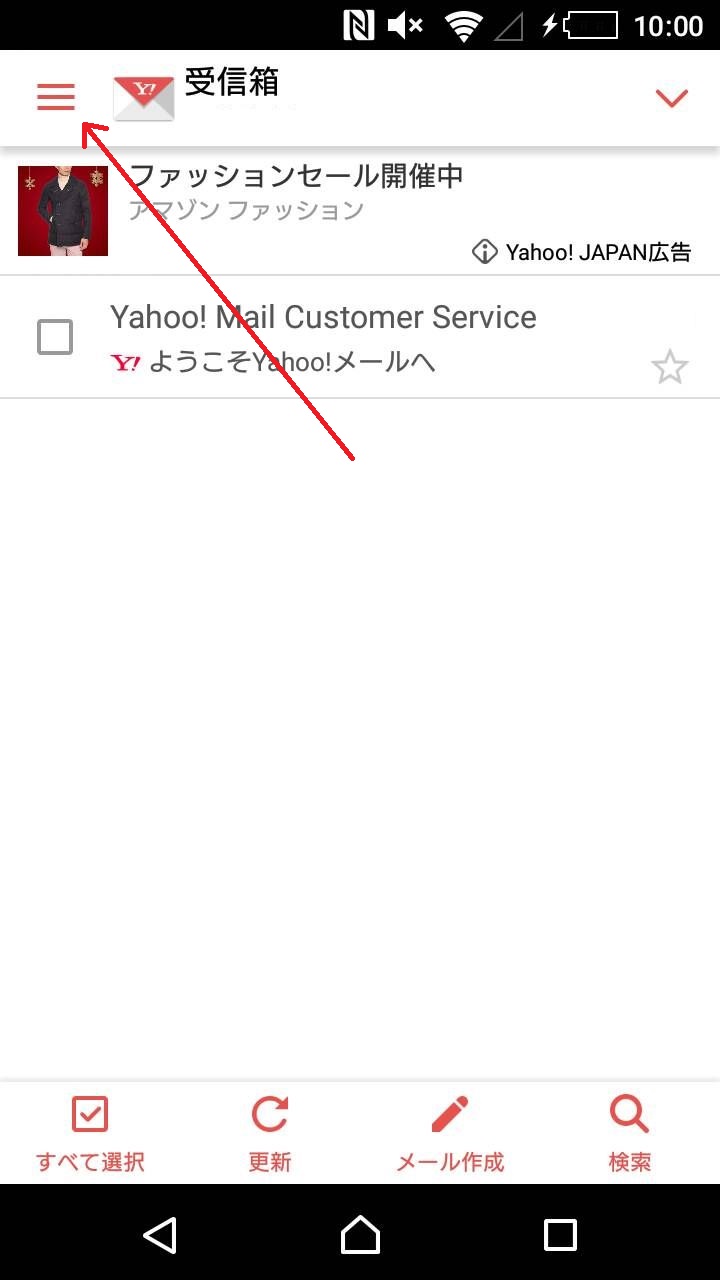720x1280 pixels.
Task: Return to the system home screen
Action: click(x=360, y=1235)
